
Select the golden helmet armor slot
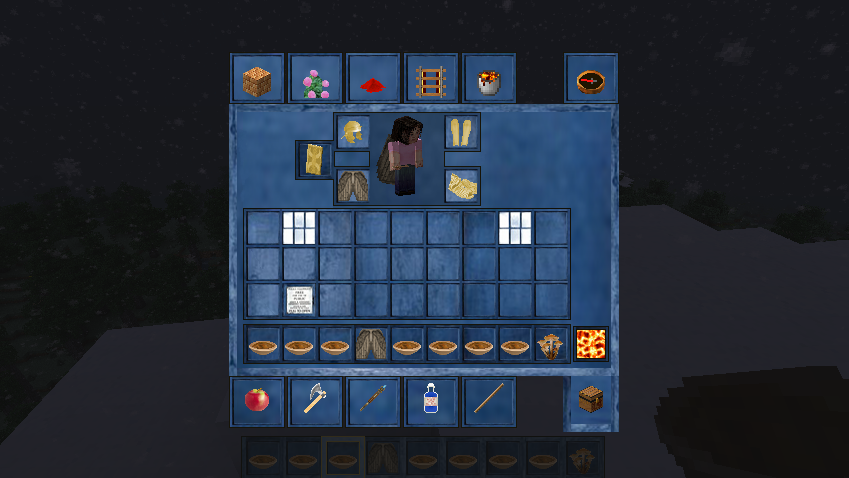point(352,132)
